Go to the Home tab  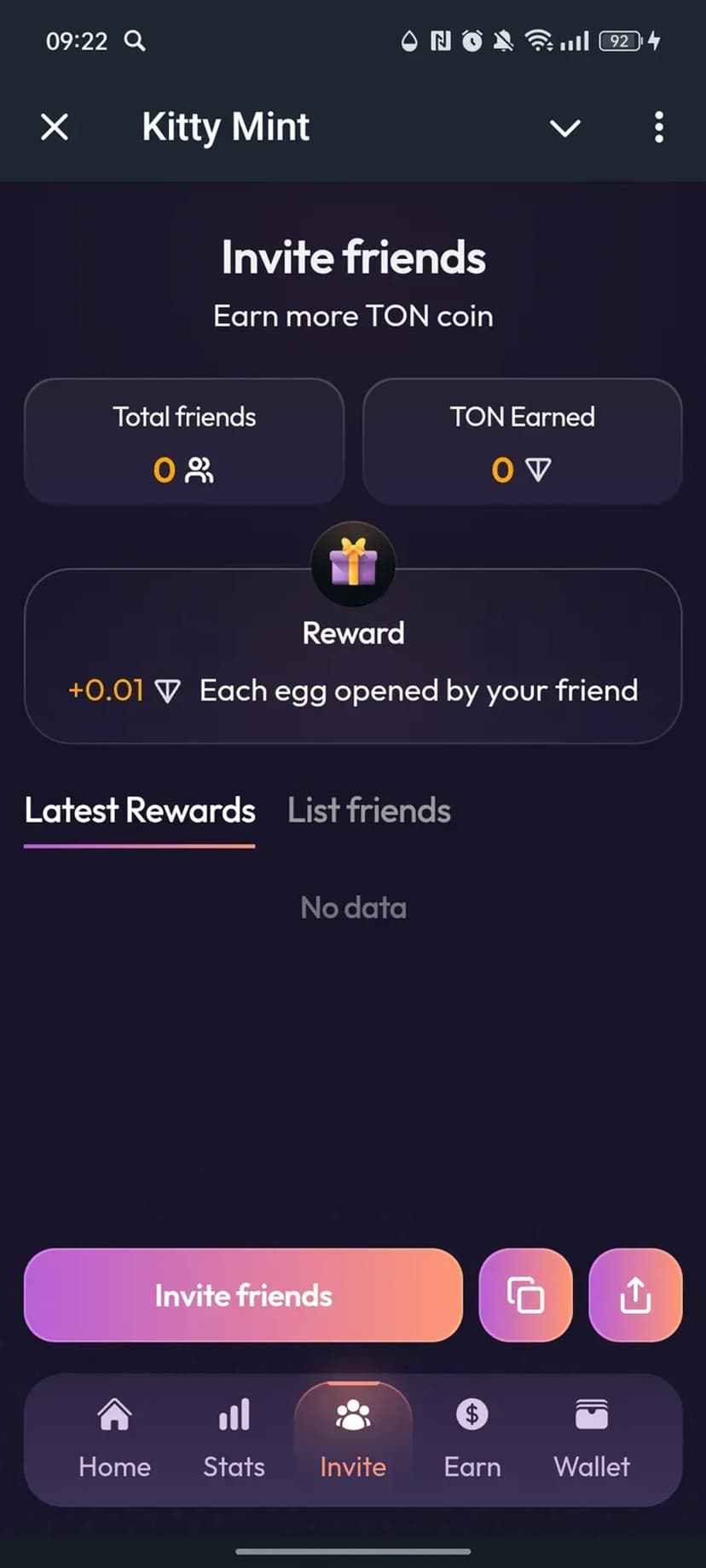pos(114,1438)
